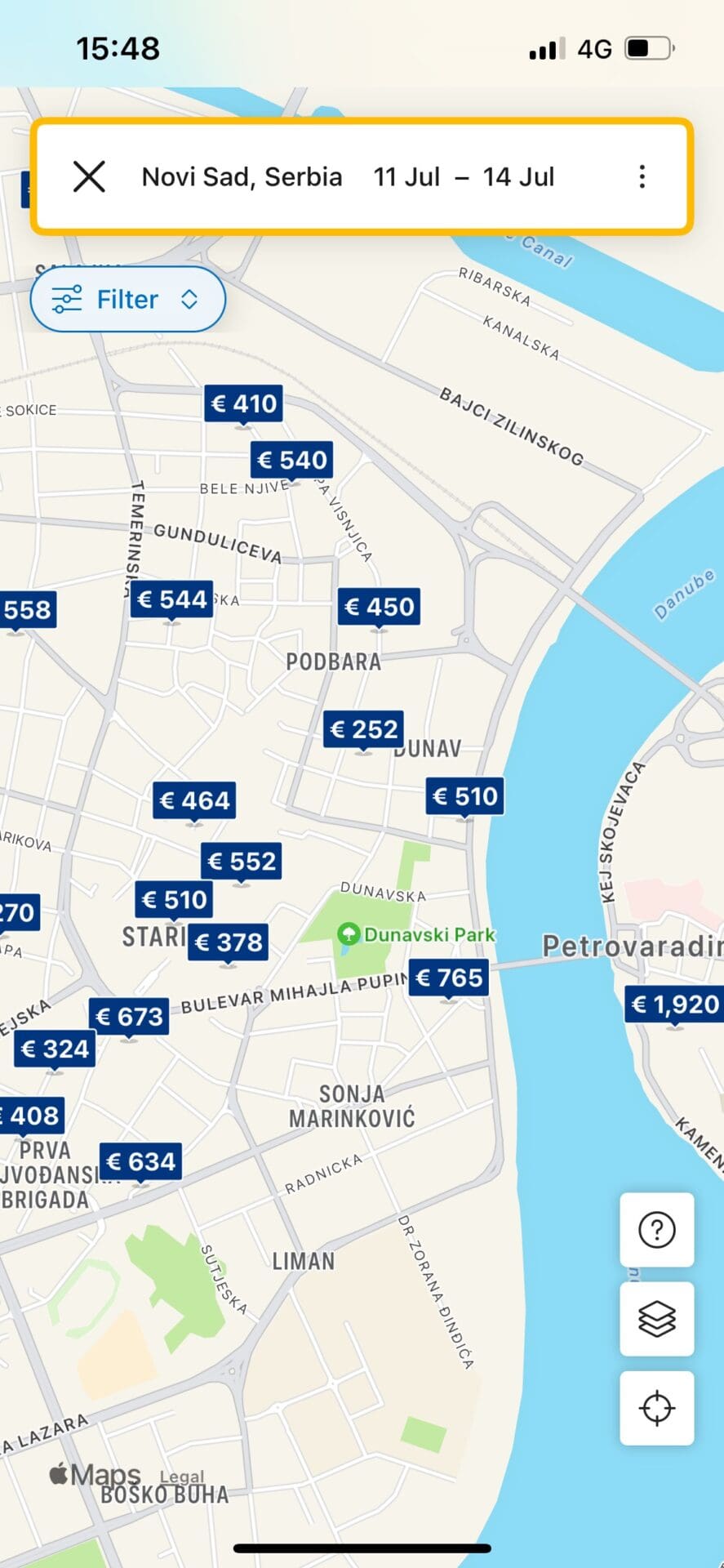Open the overflow menu next to dates
The height and width of the screenshot is (1568, 724).
tap(642, 176)
